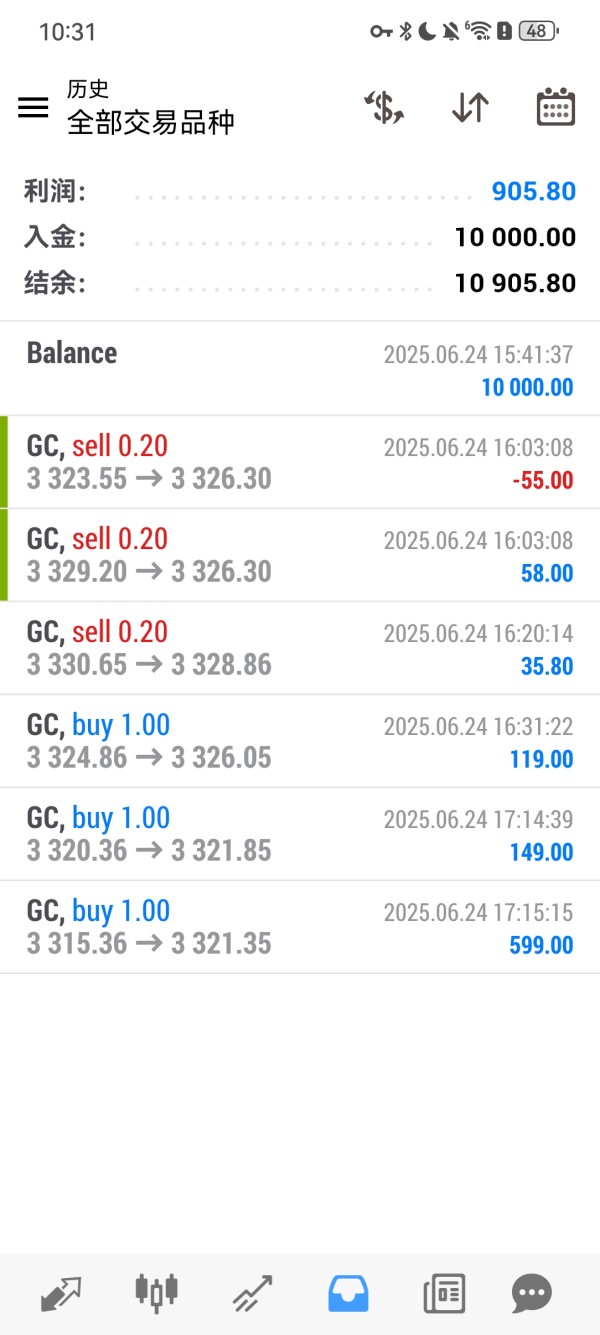Expand the GC sell trade opened at 3 329.20
Image resolution: width=600 pixels, height=1335 pixels.
click(300, 555)
